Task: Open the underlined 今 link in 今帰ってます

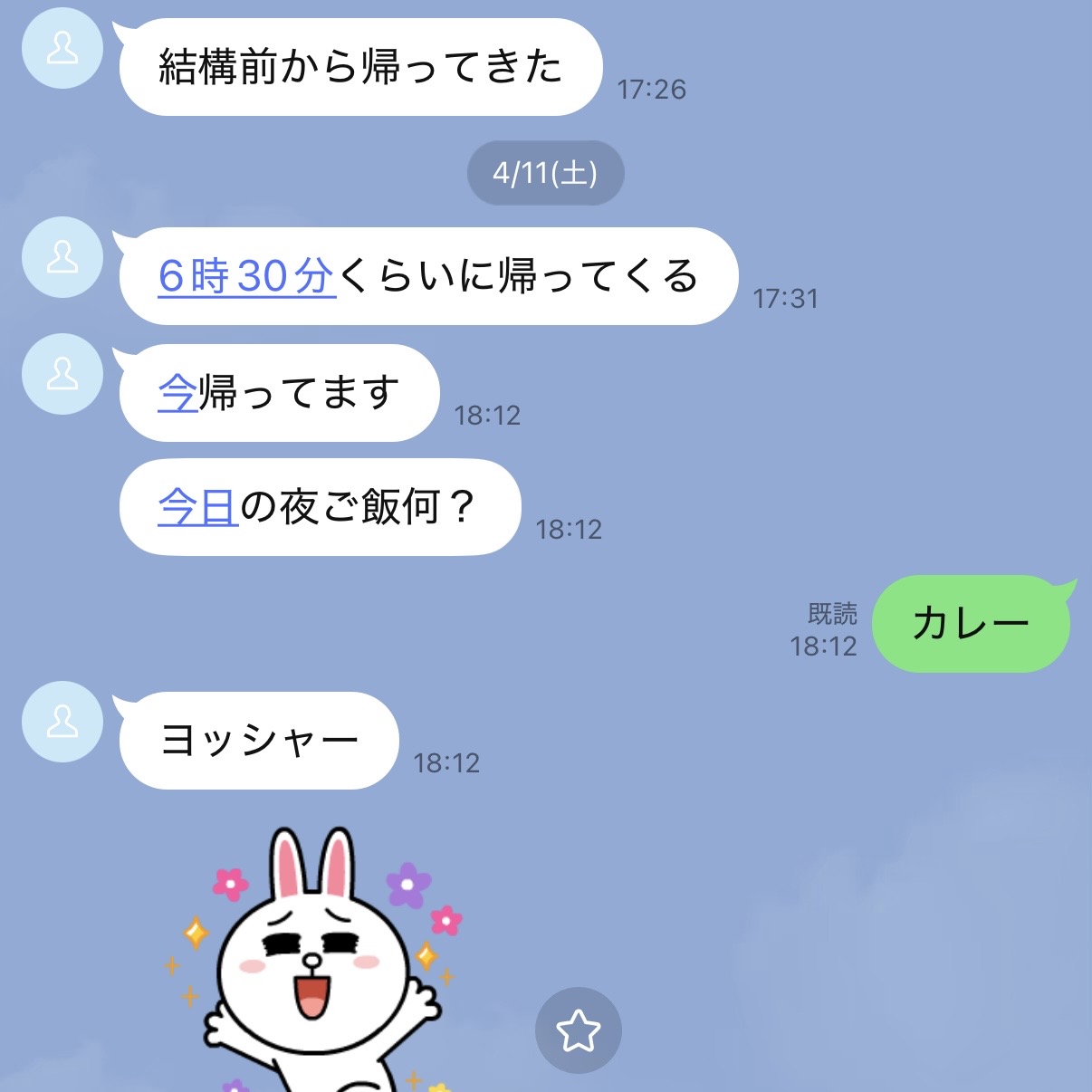Action: (x=177, y=393)
